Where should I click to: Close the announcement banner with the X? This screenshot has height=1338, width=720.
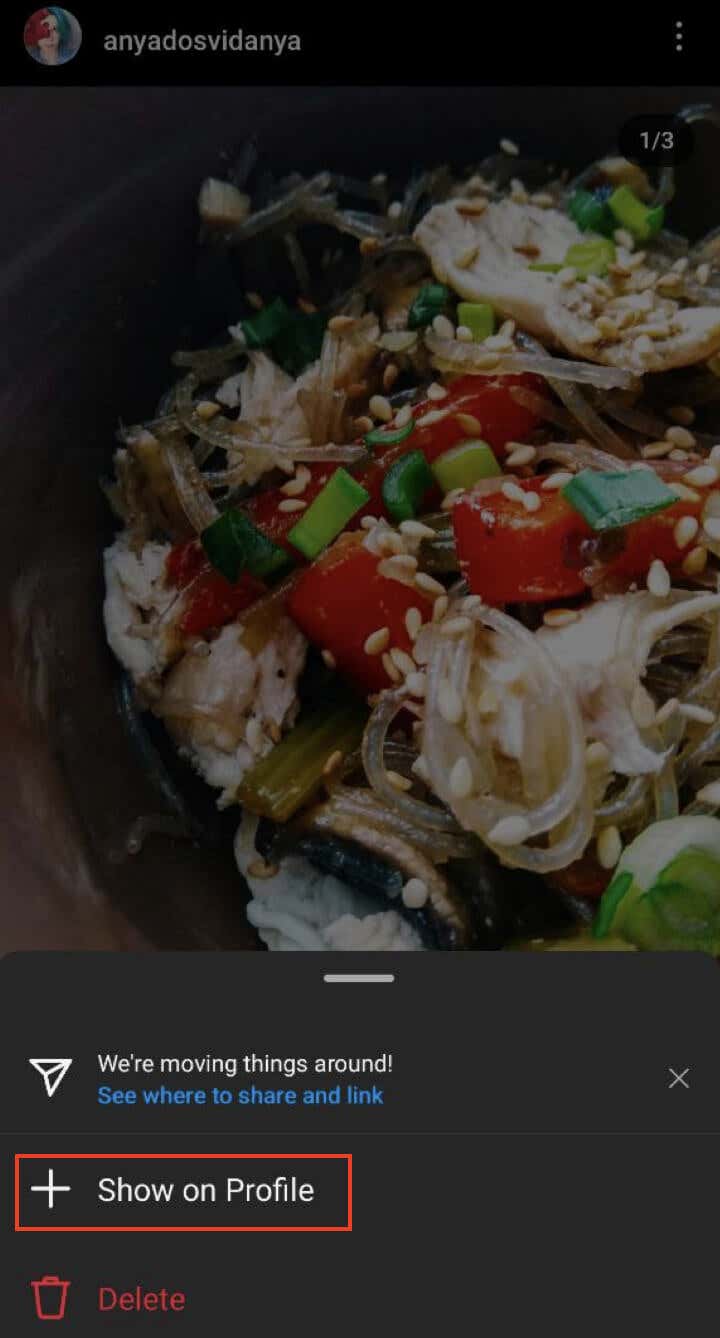coord(679,1078)
